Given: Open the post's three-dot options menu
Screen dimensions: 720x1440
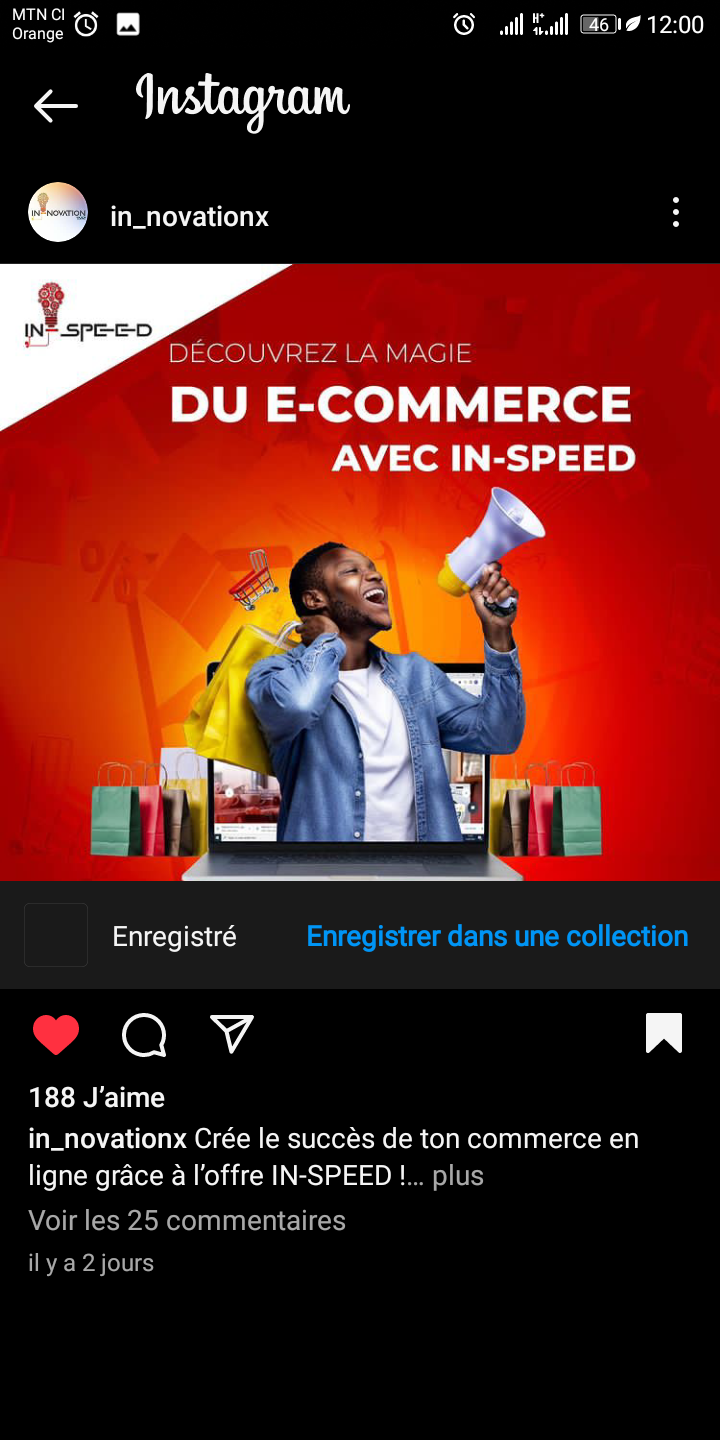Looking at the screenshot, I should coord(676,212).
